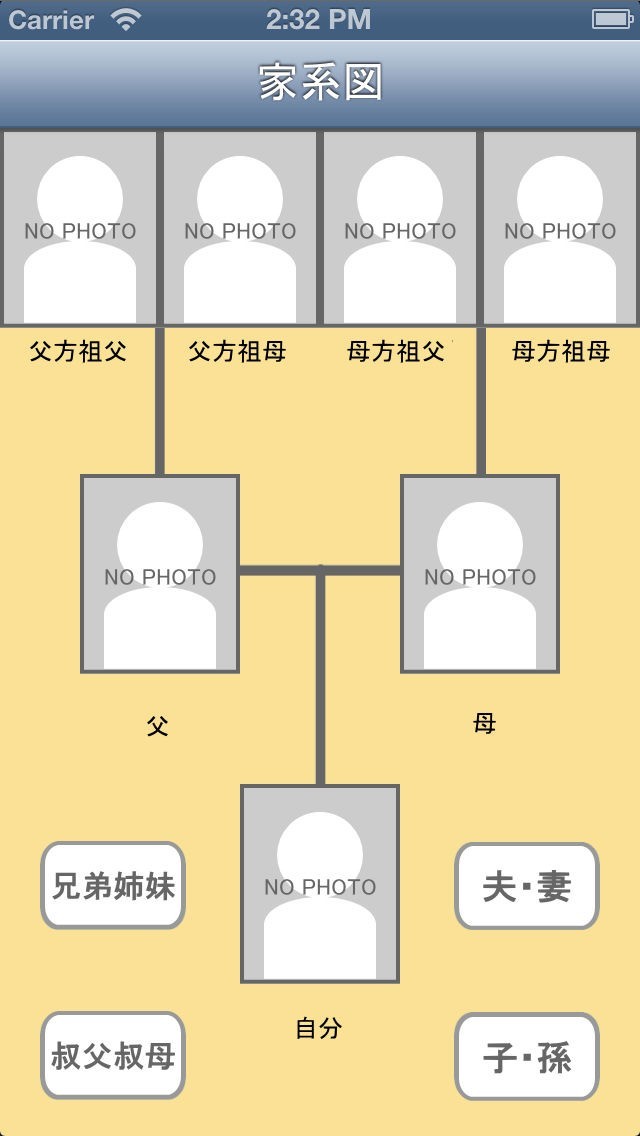Open the 兄弟姉妹 button
Image resolution: width=640 pixels, height=1136 pixels.
(x=113, y=885)
